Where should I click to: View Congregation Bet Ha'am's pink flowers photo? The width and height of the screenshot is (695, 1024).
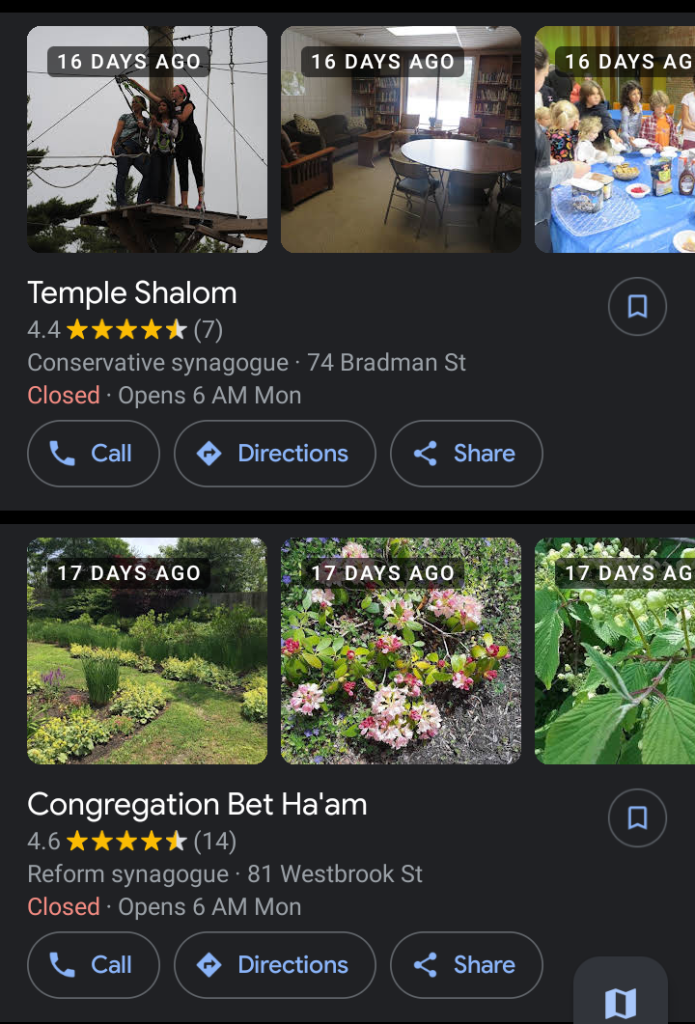coord(401,652)
